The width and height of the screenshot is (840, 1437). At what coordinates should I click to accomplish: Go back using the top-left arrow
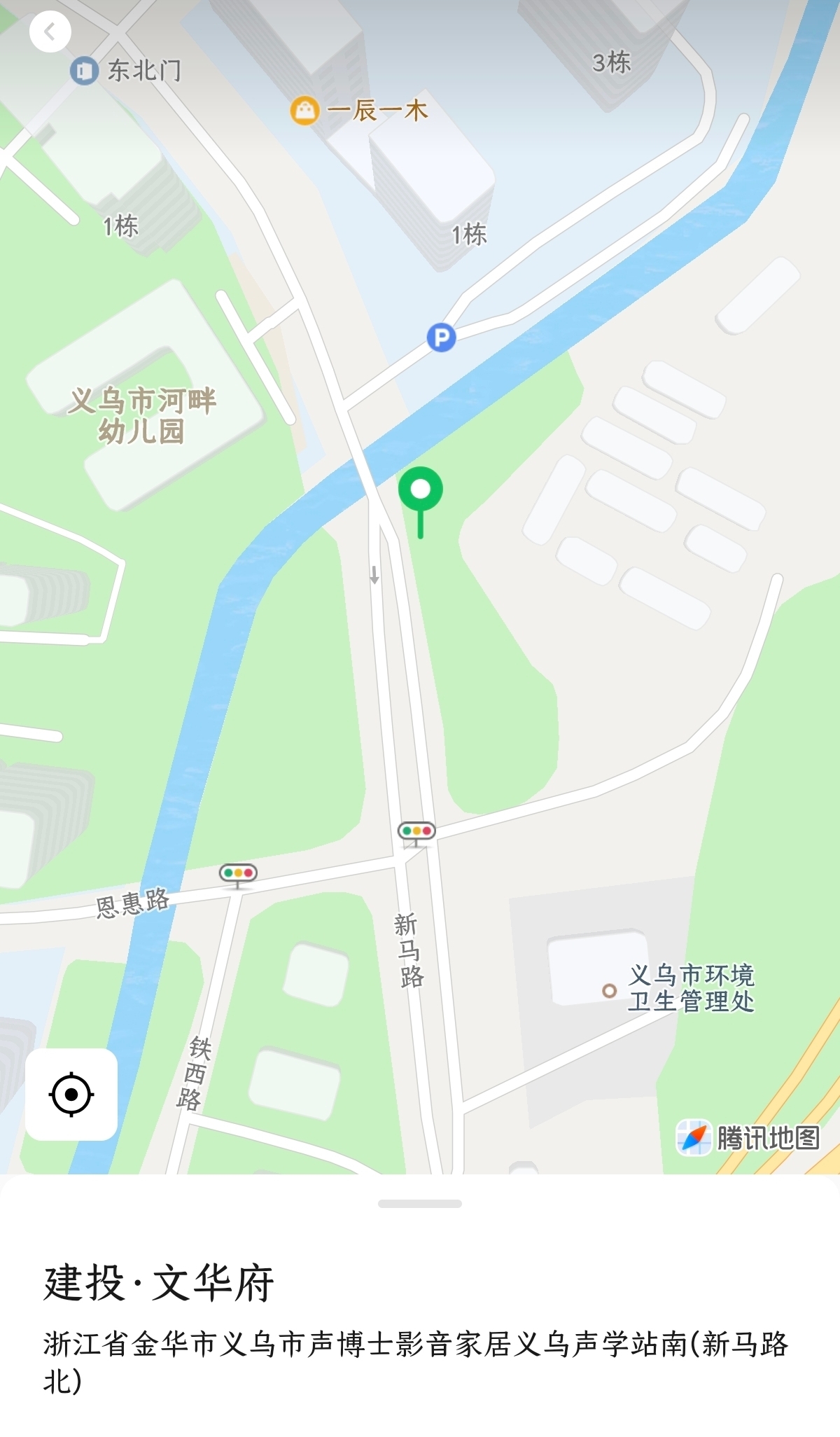(50, 32)
